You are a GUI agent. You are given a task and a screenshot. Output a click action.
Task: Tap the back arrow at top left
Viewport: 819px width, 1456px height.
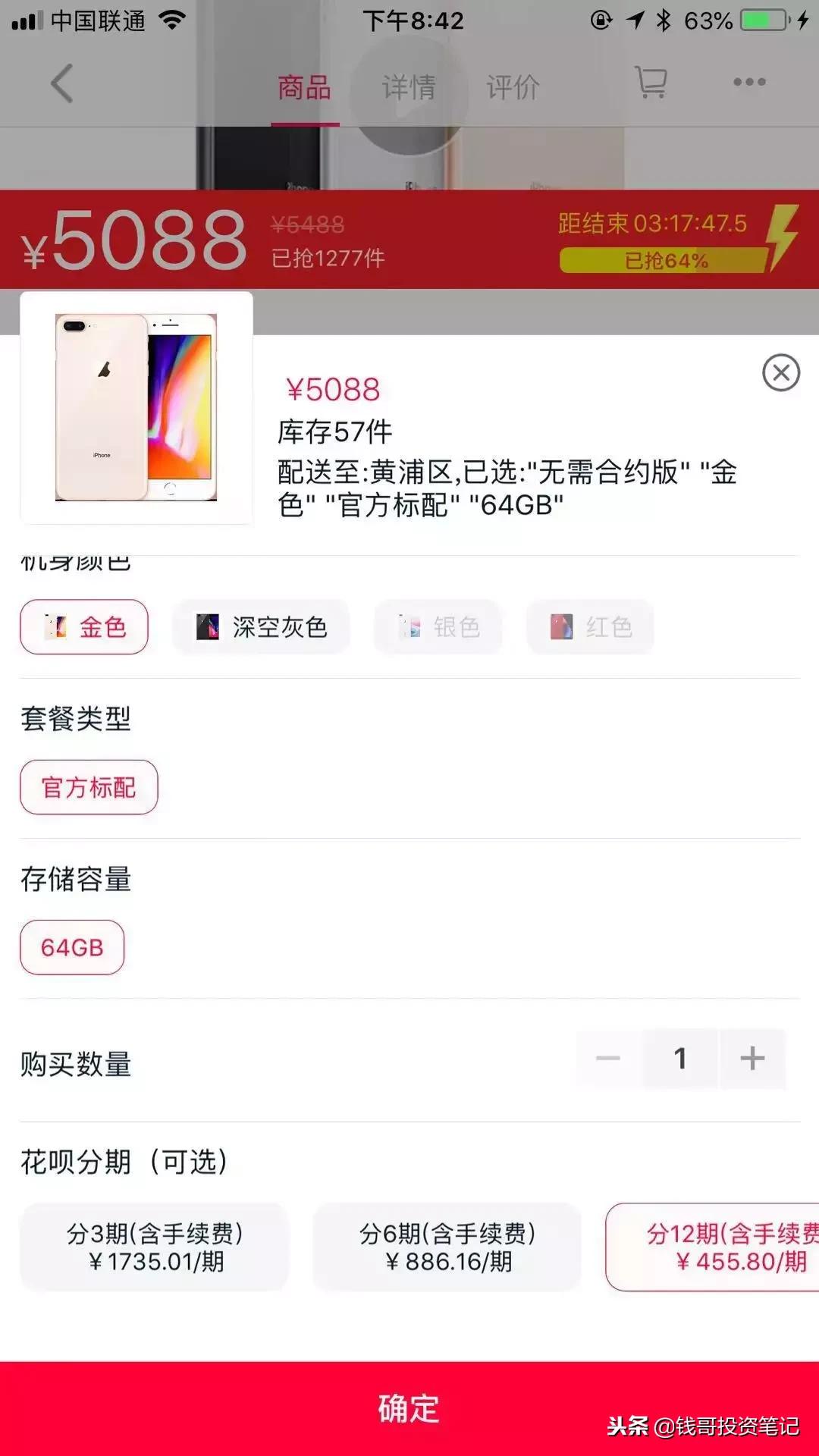pyautogui.click(x=61, y=83)
